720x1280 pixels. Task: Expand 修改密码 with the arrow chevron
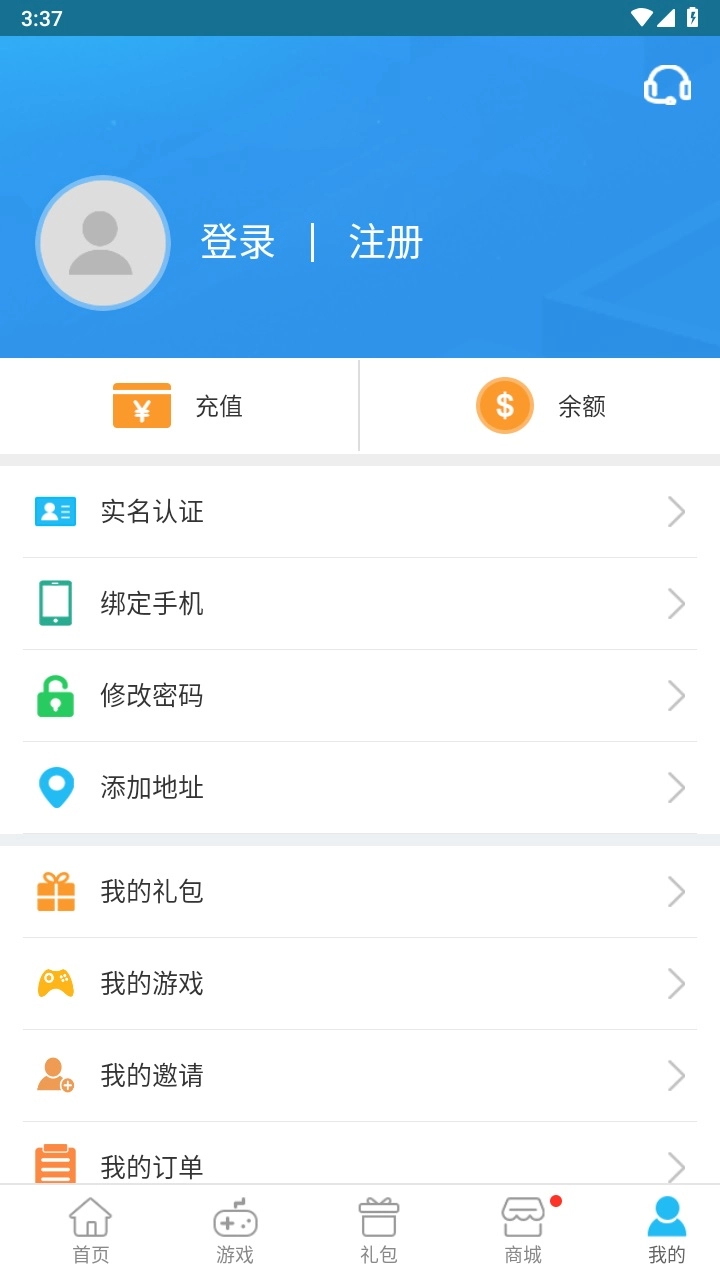pyautogui.click(x=675, y=695)
